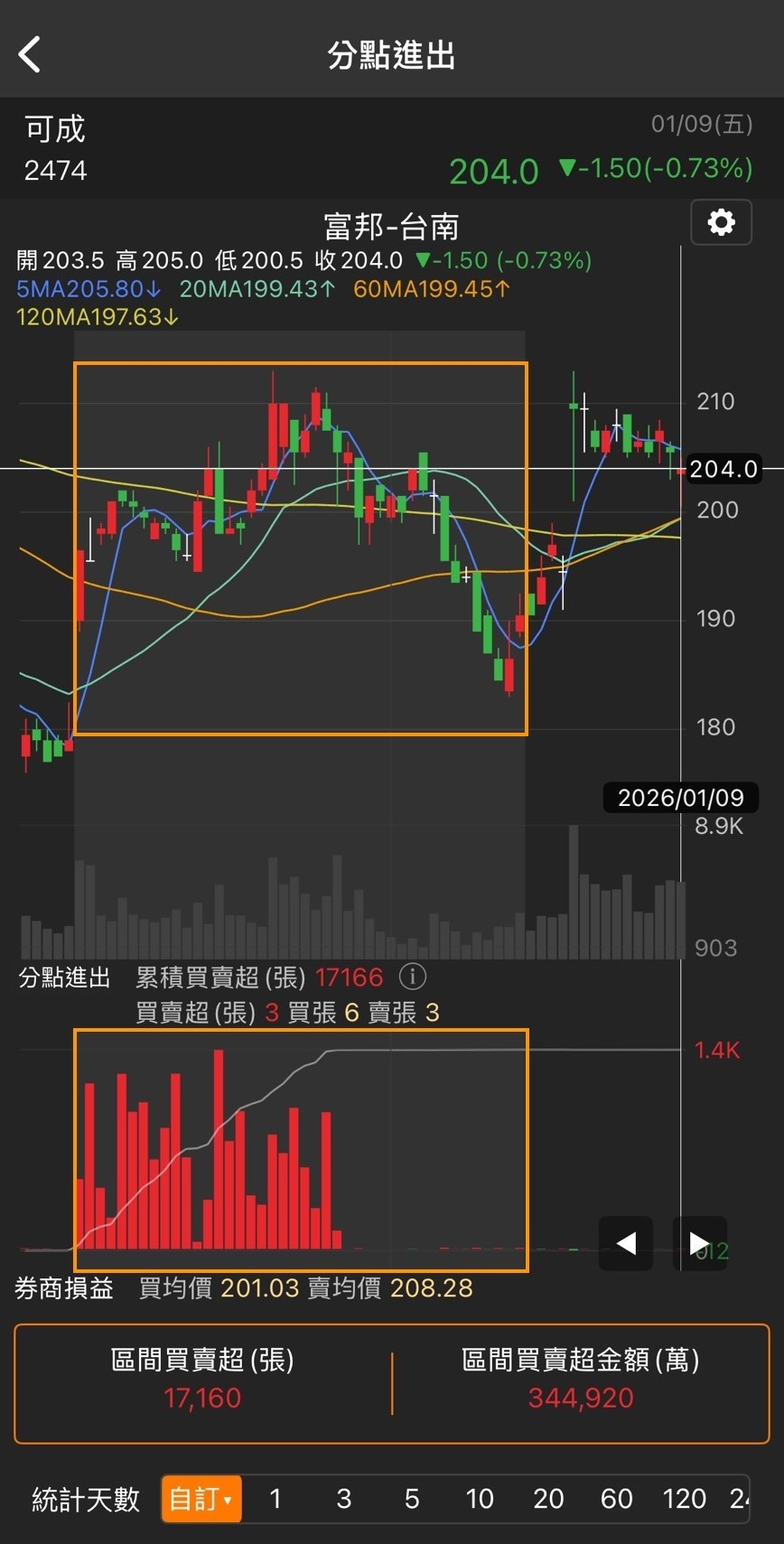Go back using the top-left arrow
This screenshot has width=784, height=1544.
31,54
